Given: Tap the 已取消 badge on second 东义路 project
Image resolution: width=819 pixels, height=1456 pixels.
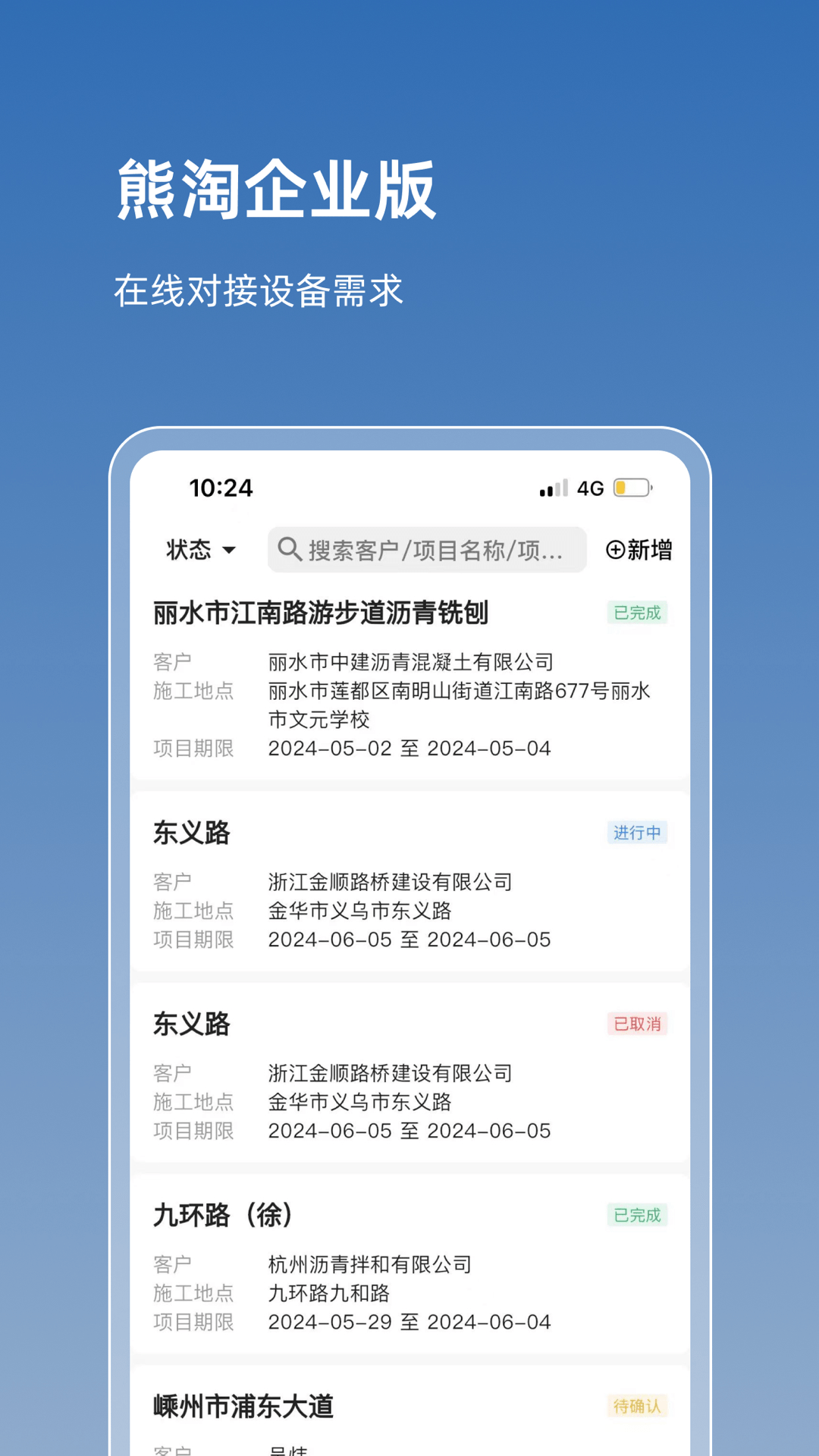Looking at the screenshot, I should [x=638, y=1025].
